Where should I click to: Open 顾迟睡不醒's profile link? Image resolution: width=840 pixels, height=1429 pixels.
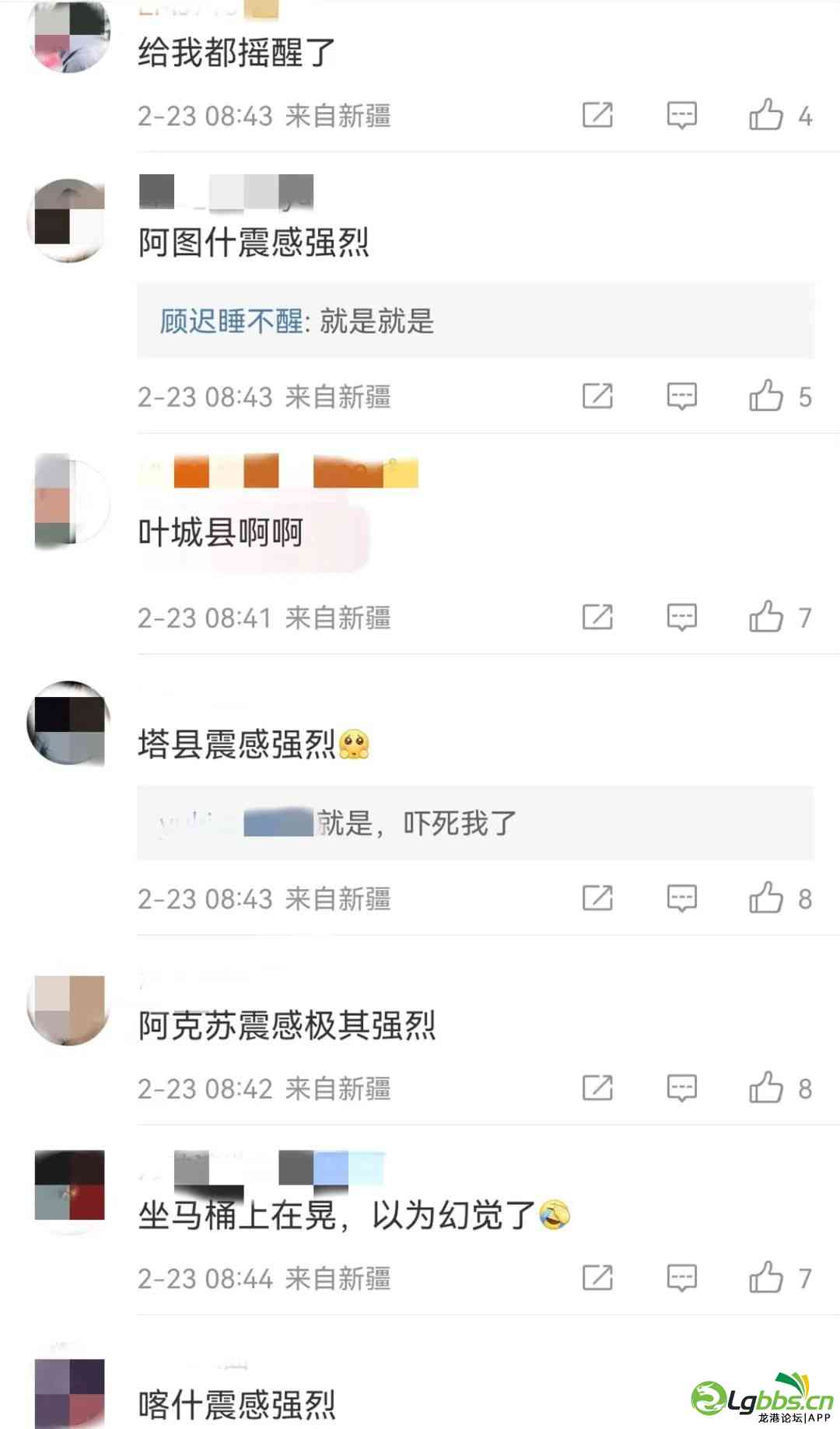click(231, 321)
